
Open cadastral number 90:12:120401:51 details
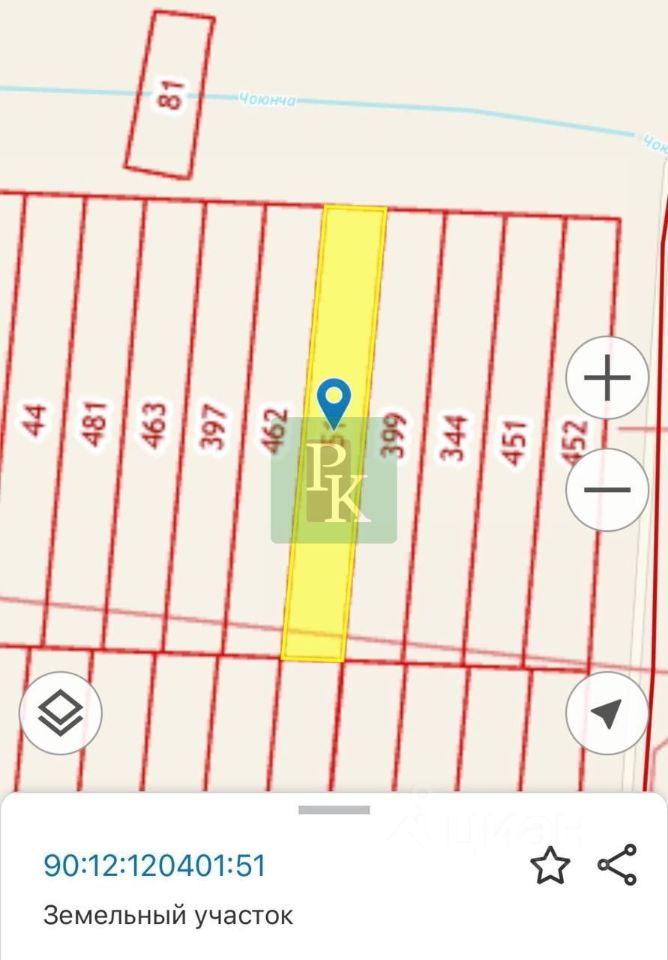click(x=155, y=865)
